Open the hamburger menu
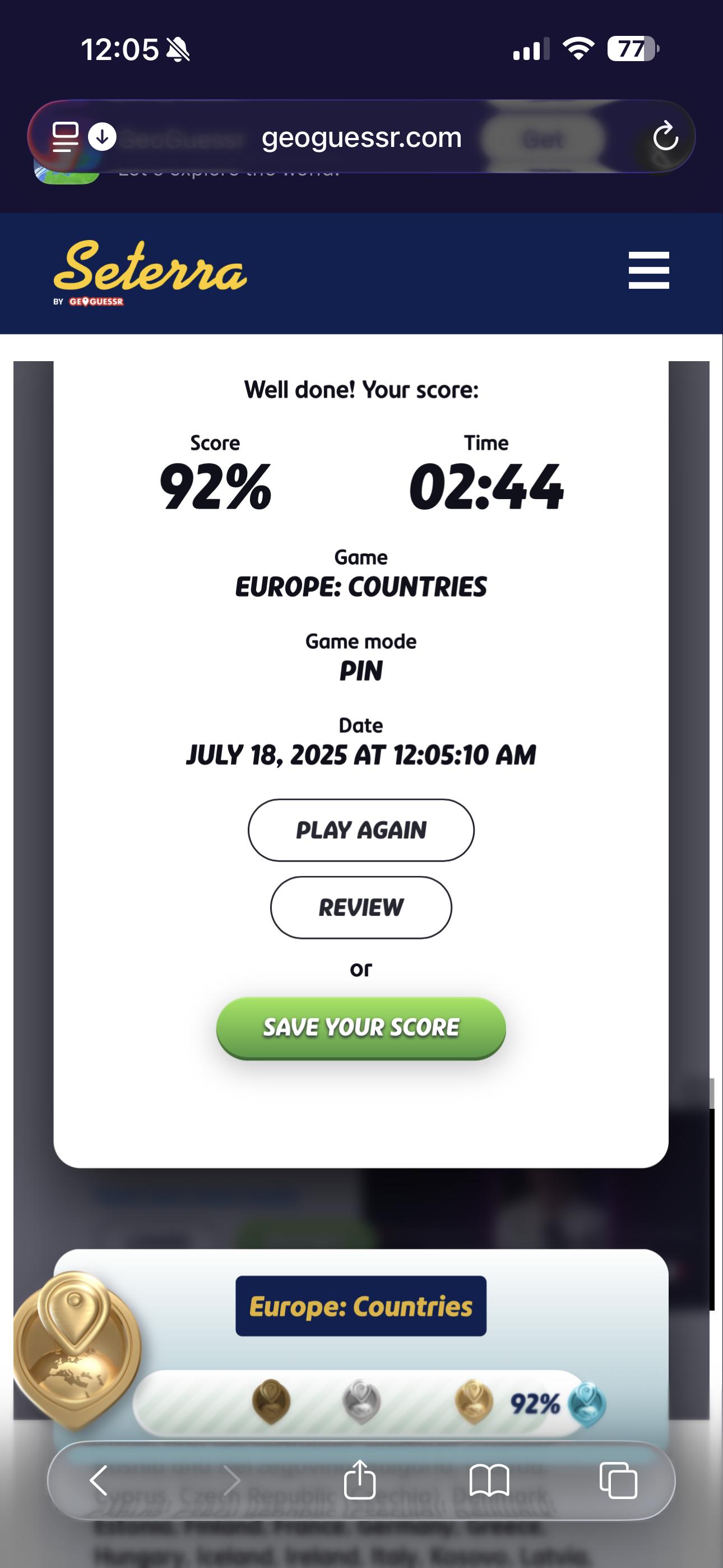The image size is (723, 1568). (x=648, y=270)
